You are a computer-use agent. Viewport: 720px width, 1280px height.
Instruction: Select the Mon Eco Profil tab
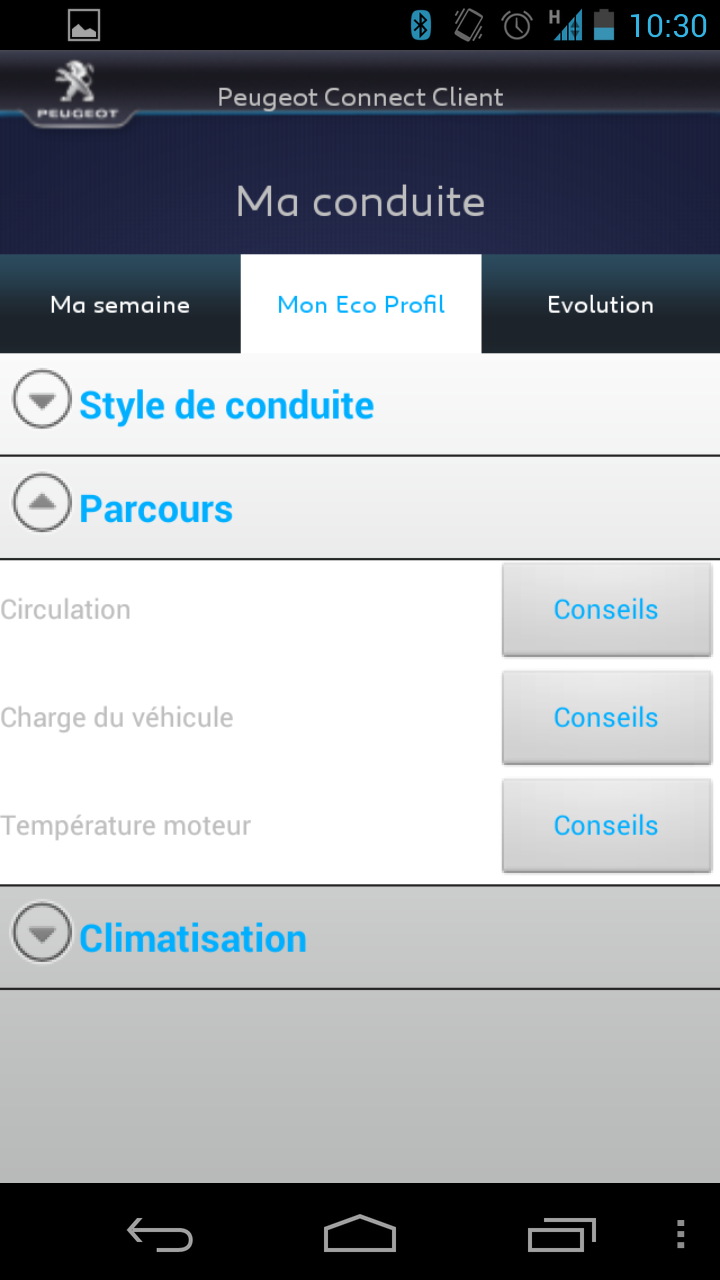click(361, 304)
